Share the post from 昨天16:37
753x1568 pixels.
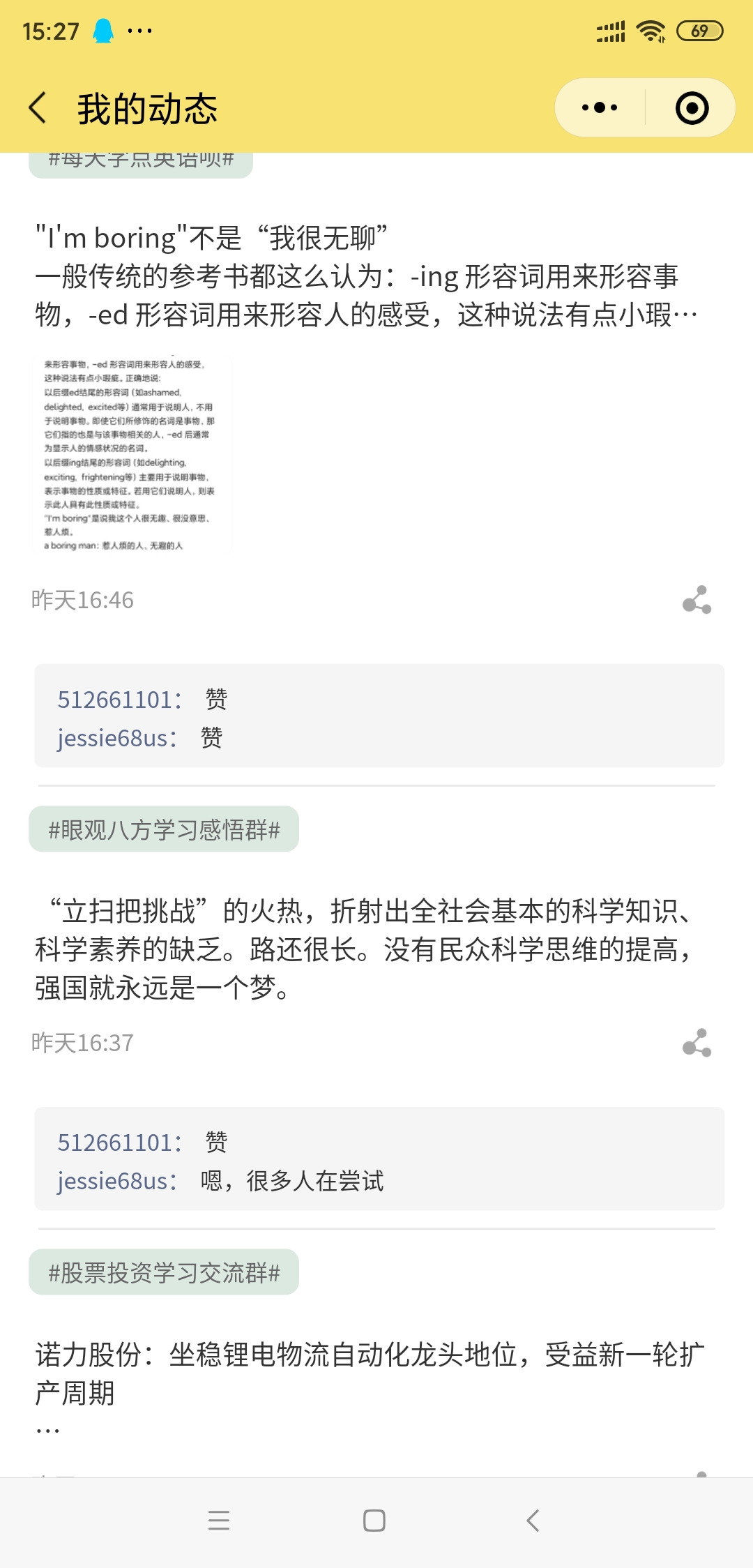[697, 1043]
